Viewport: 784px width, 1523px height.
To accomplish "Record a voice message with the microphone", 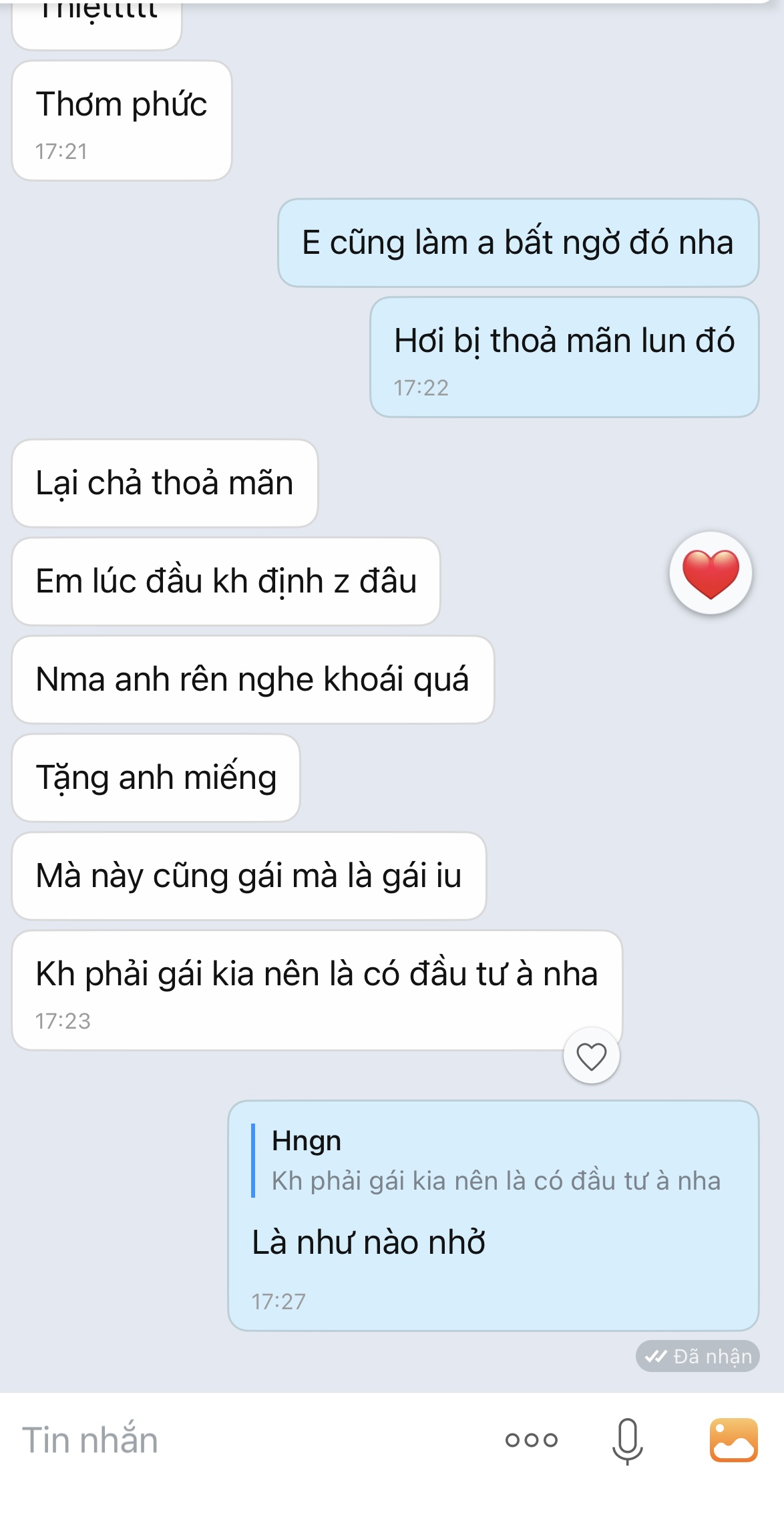I will 627,1441.
